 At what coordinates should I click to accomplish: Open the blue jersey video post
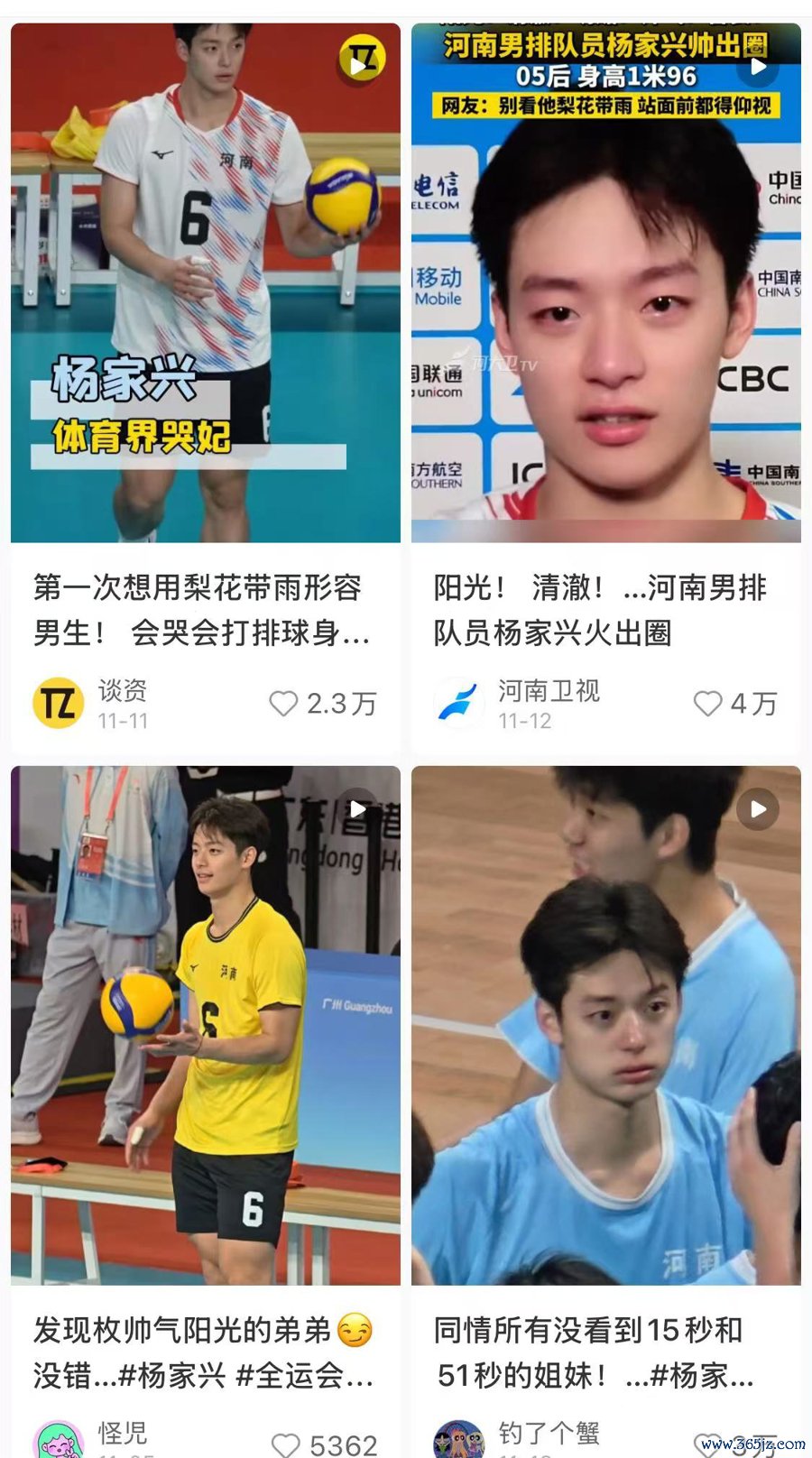605,1025
